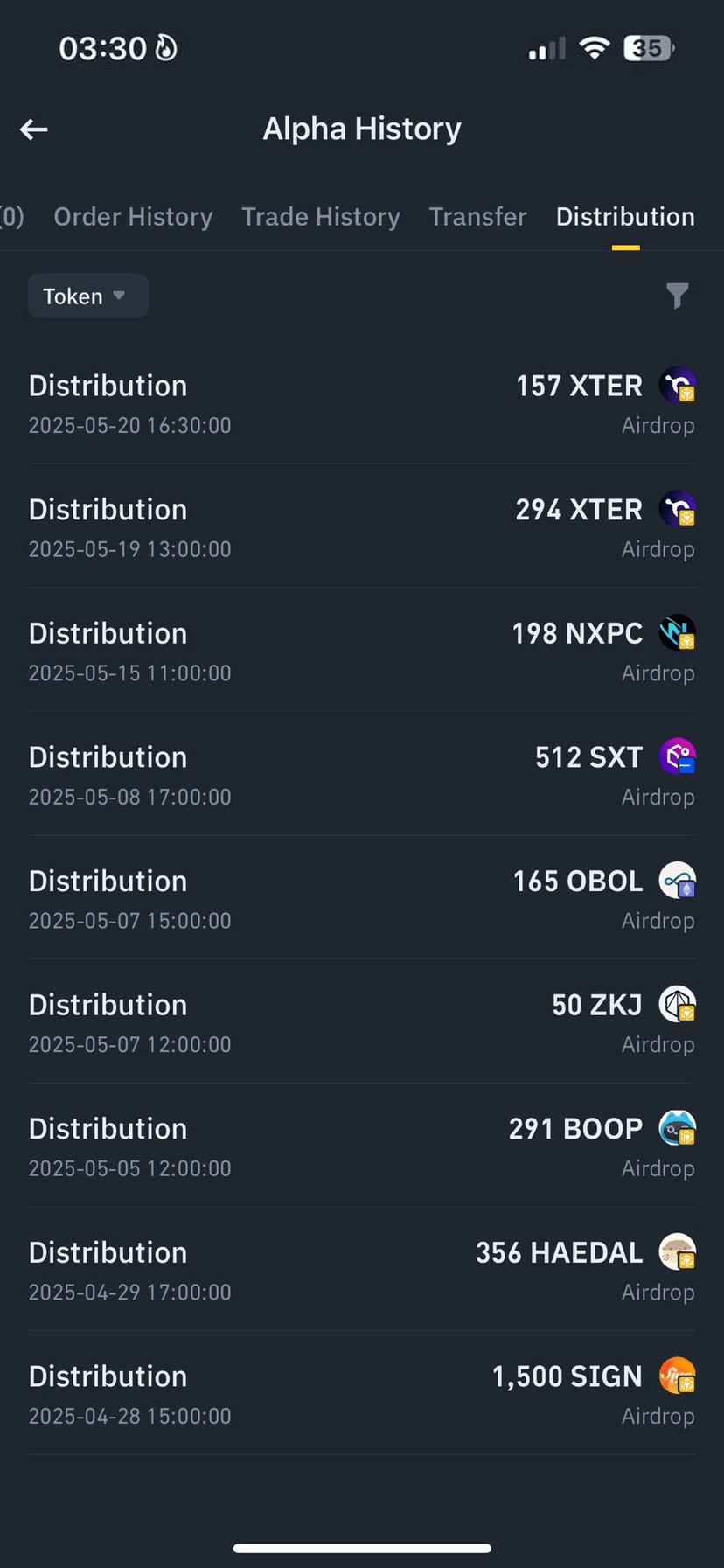Screen dimensions: 724x1568
Task: Tap the SXT token logo
Action: (677, 756)
